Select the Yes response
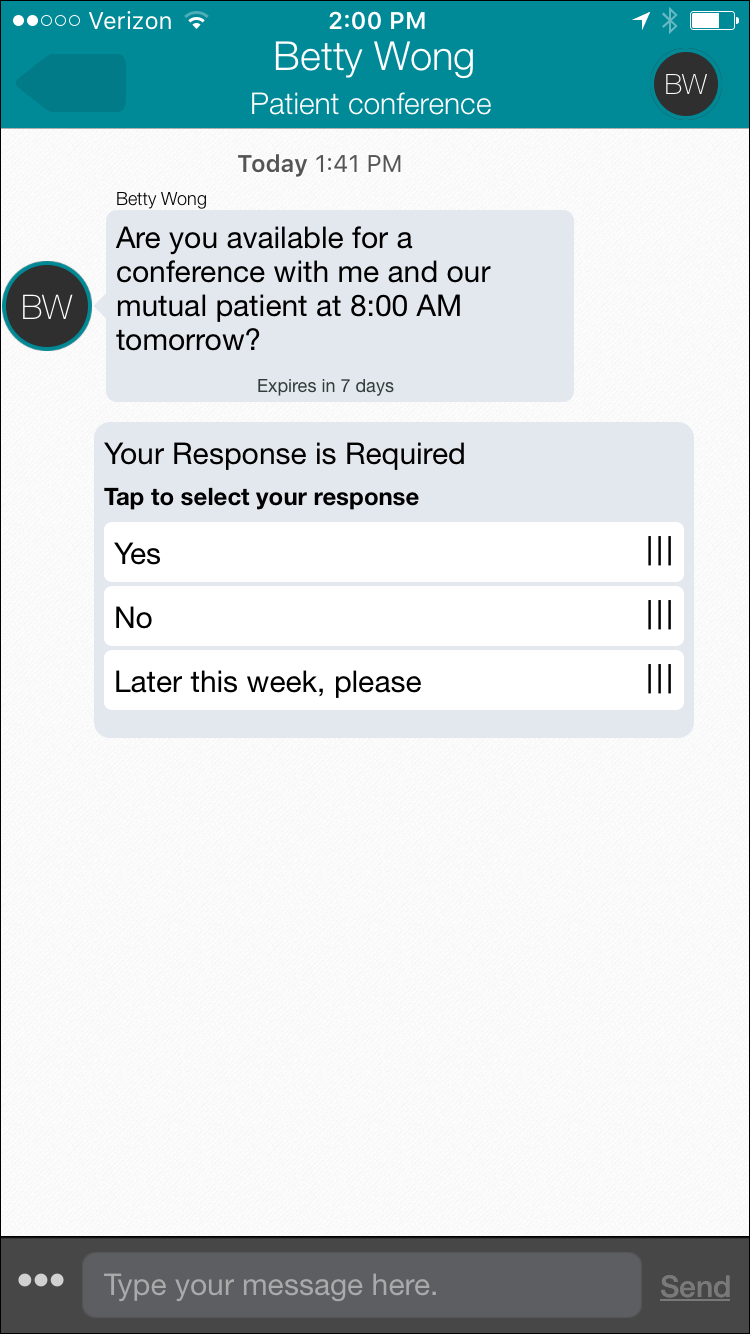The width and height of the screenshot is (750, 1334). coord(394,552)
